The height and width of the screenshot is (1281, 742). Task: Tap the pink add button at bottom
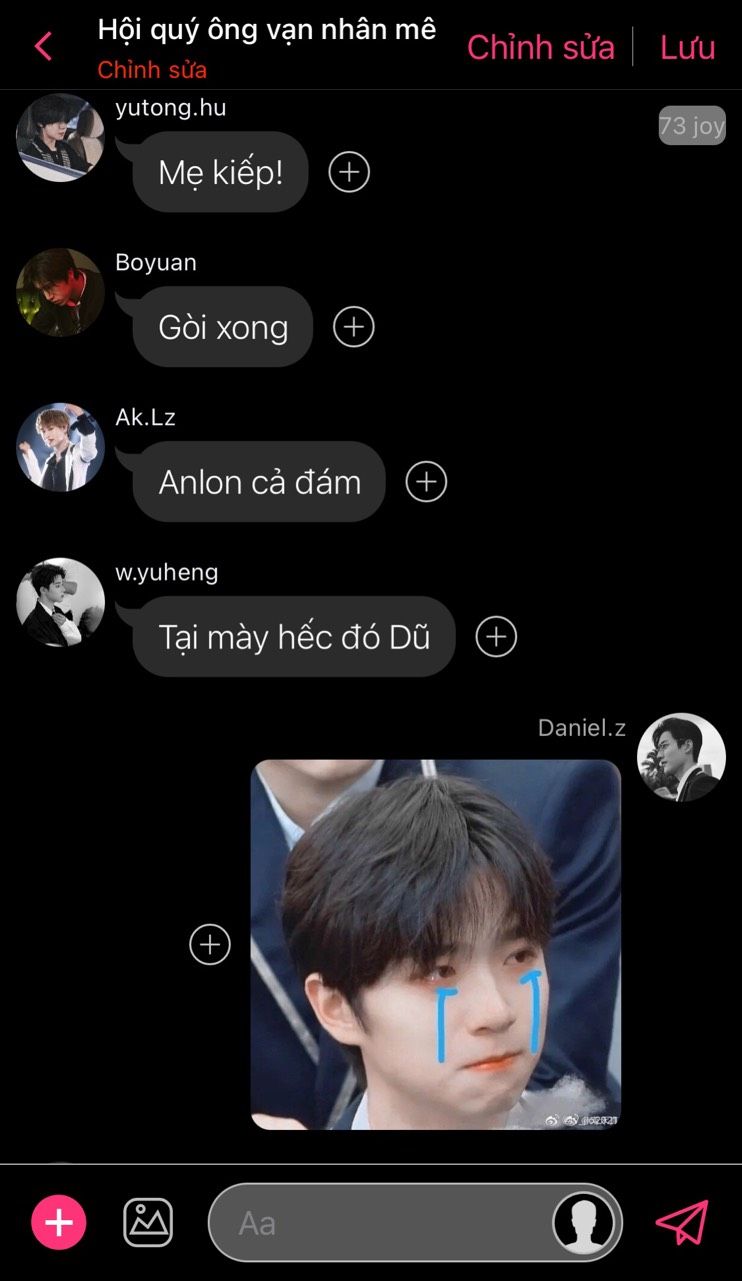pos(59,1222)
